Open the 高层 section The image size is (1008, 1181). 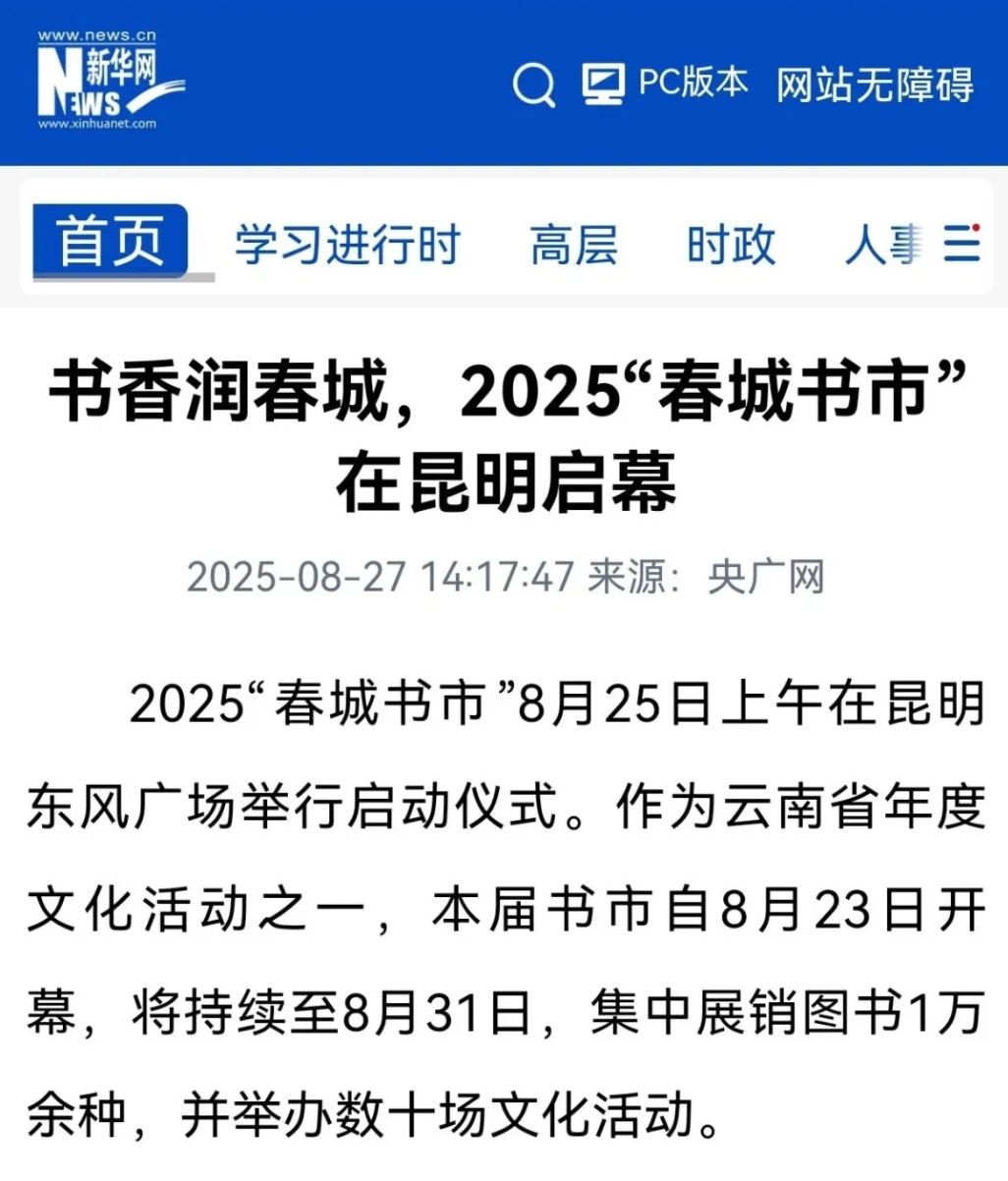pos(574,244)
